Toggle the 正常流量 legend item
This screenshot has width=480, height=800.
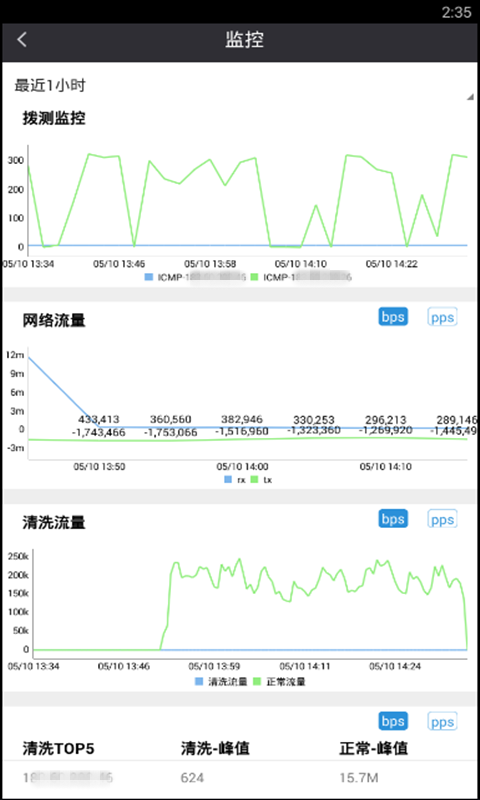[280, 682]
